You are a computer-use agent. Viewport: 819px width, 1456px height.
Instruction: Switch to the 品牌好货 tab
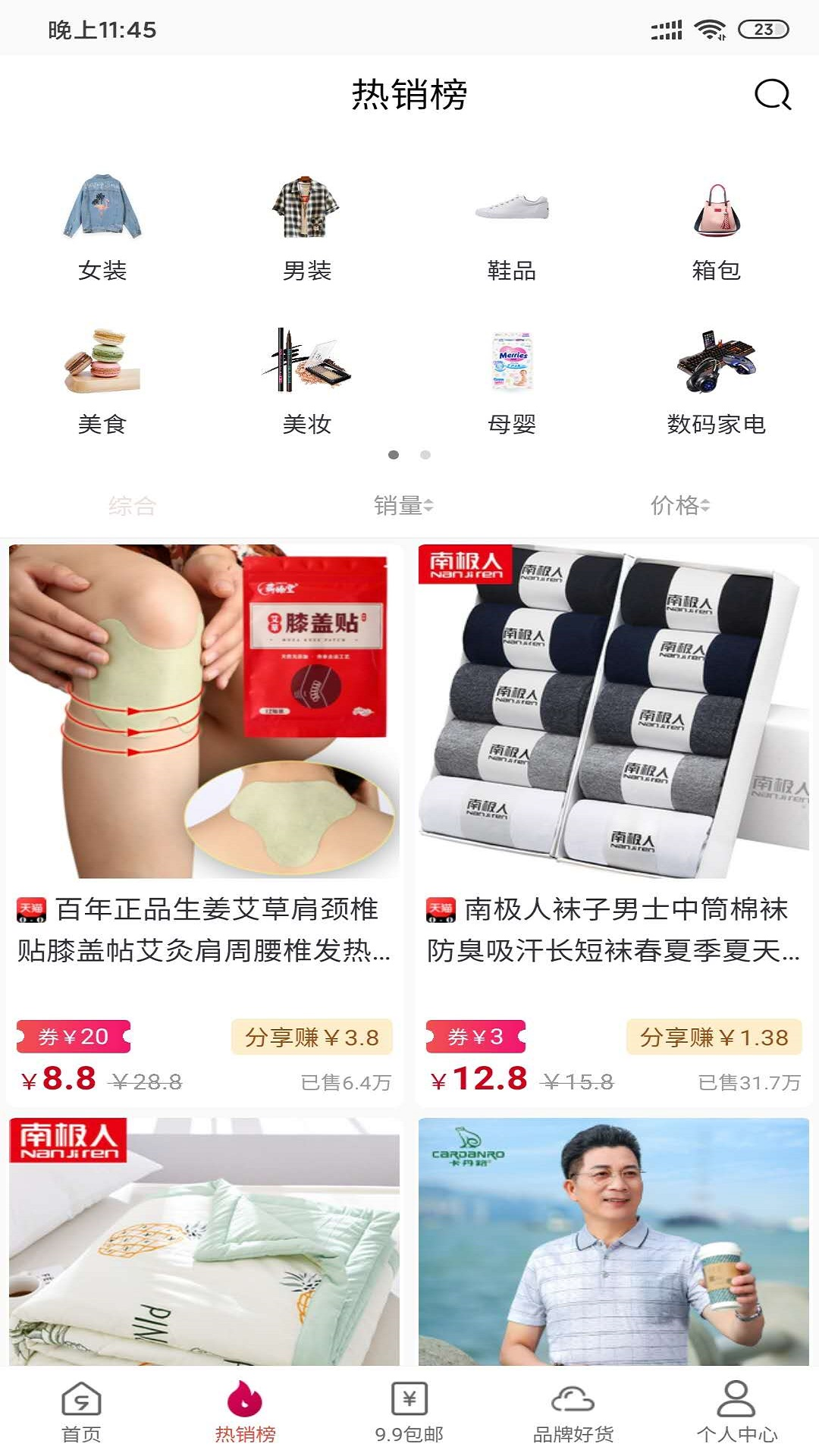573,1412
